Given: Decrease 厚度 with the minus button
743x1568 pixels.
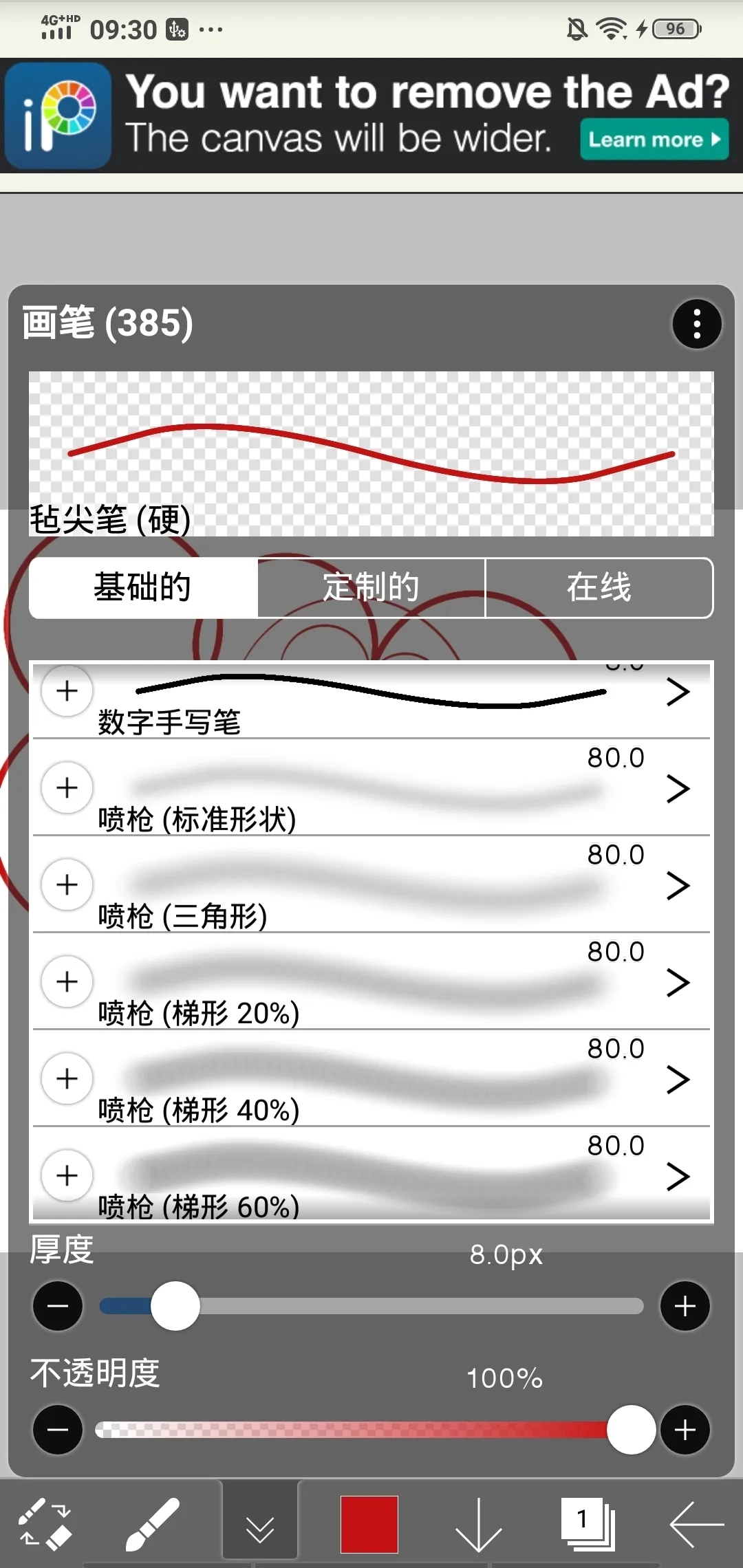Looking at the screenshot, I should coord(58,1306).
